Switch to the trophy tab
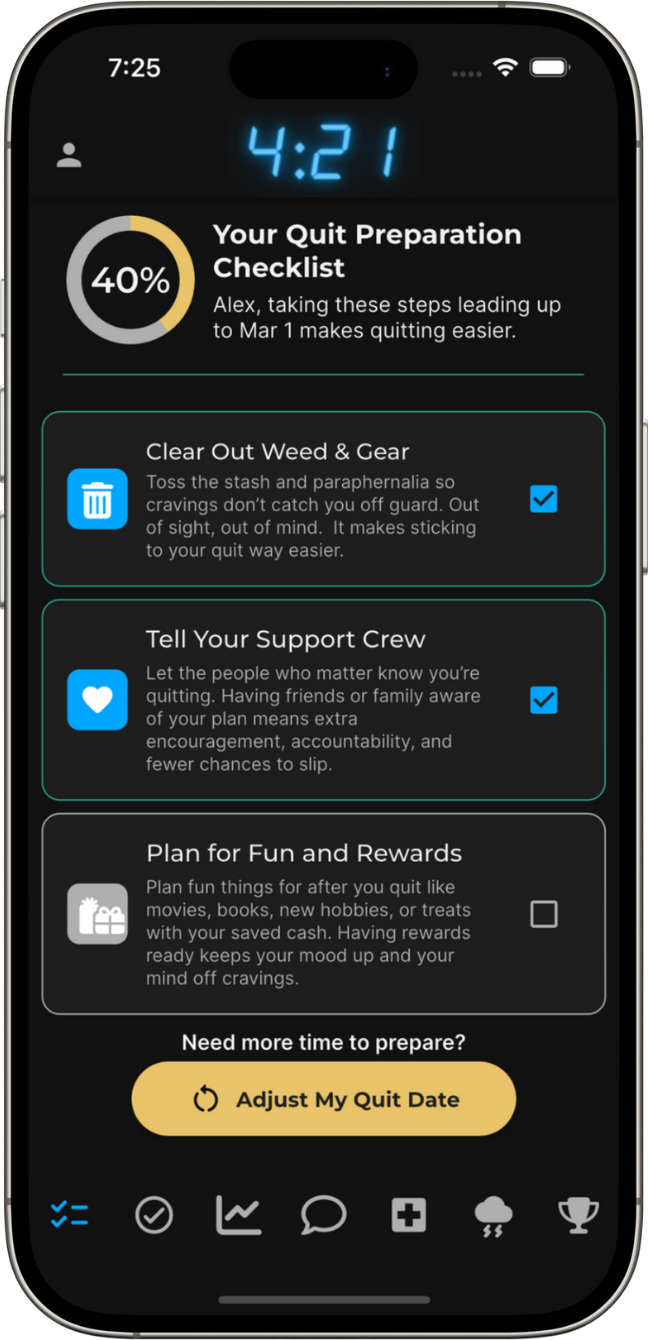Image resolution: width=648 pixels, height=1340 pixels. [x=578, y=1215]
